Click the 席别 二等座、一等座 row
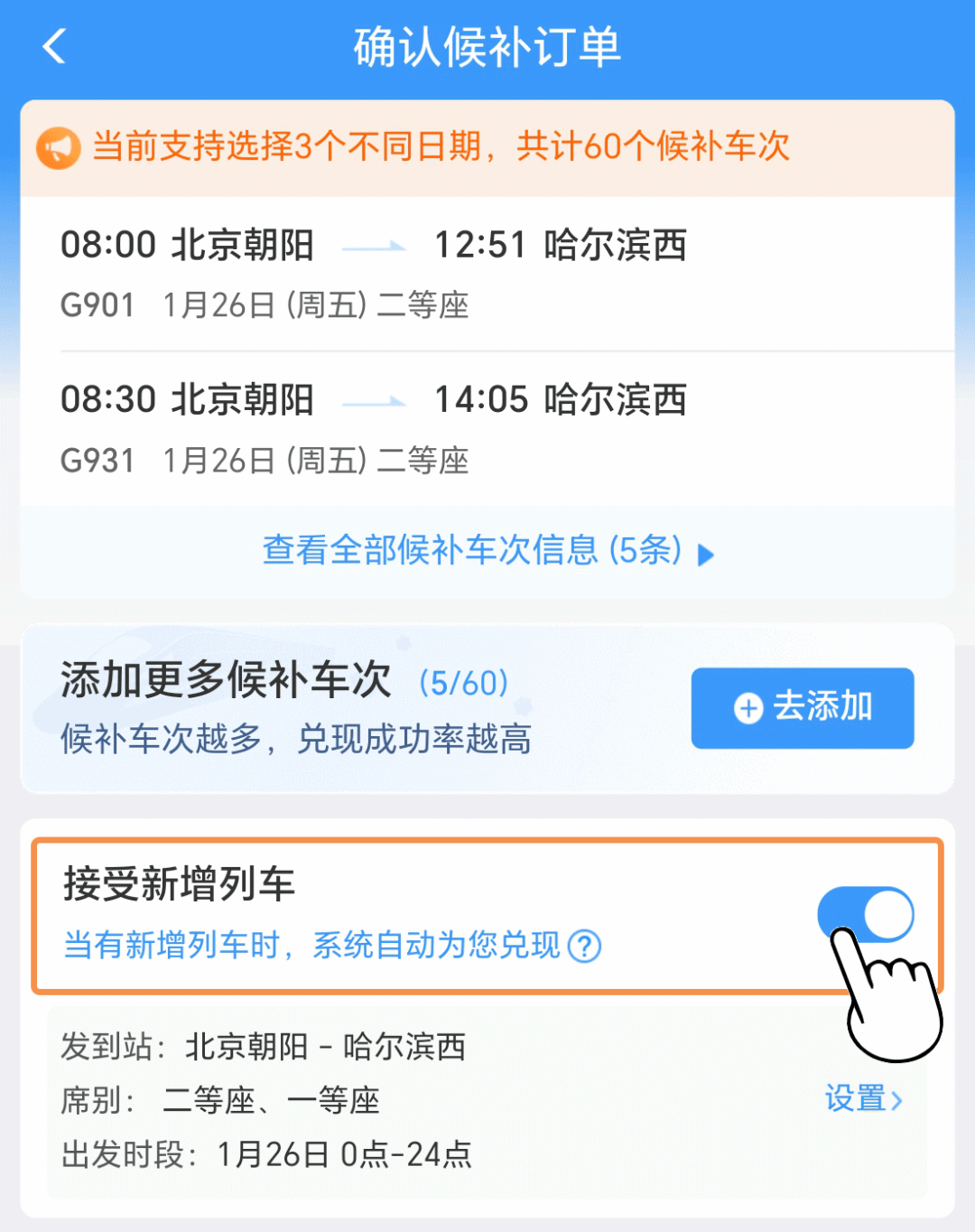The height and width of the screenshot is (1232, 975). (x=221, y=1100)
